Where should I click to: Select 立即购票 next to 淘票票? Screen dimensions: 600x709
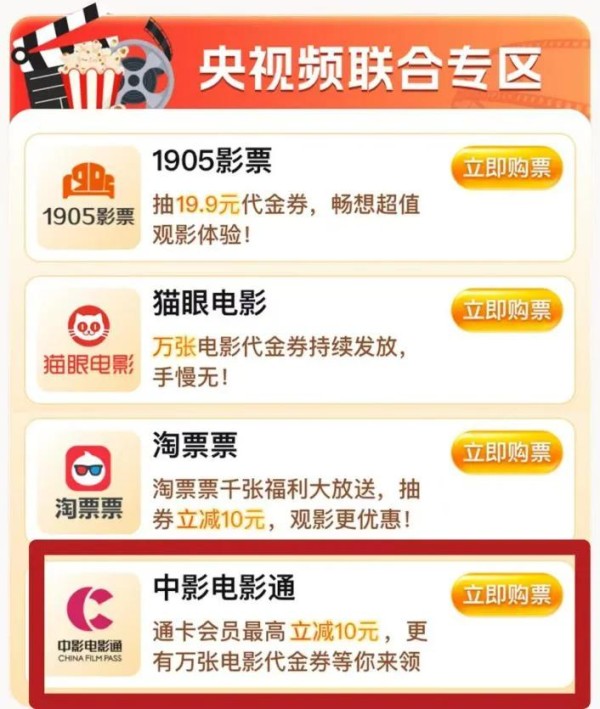506,452
